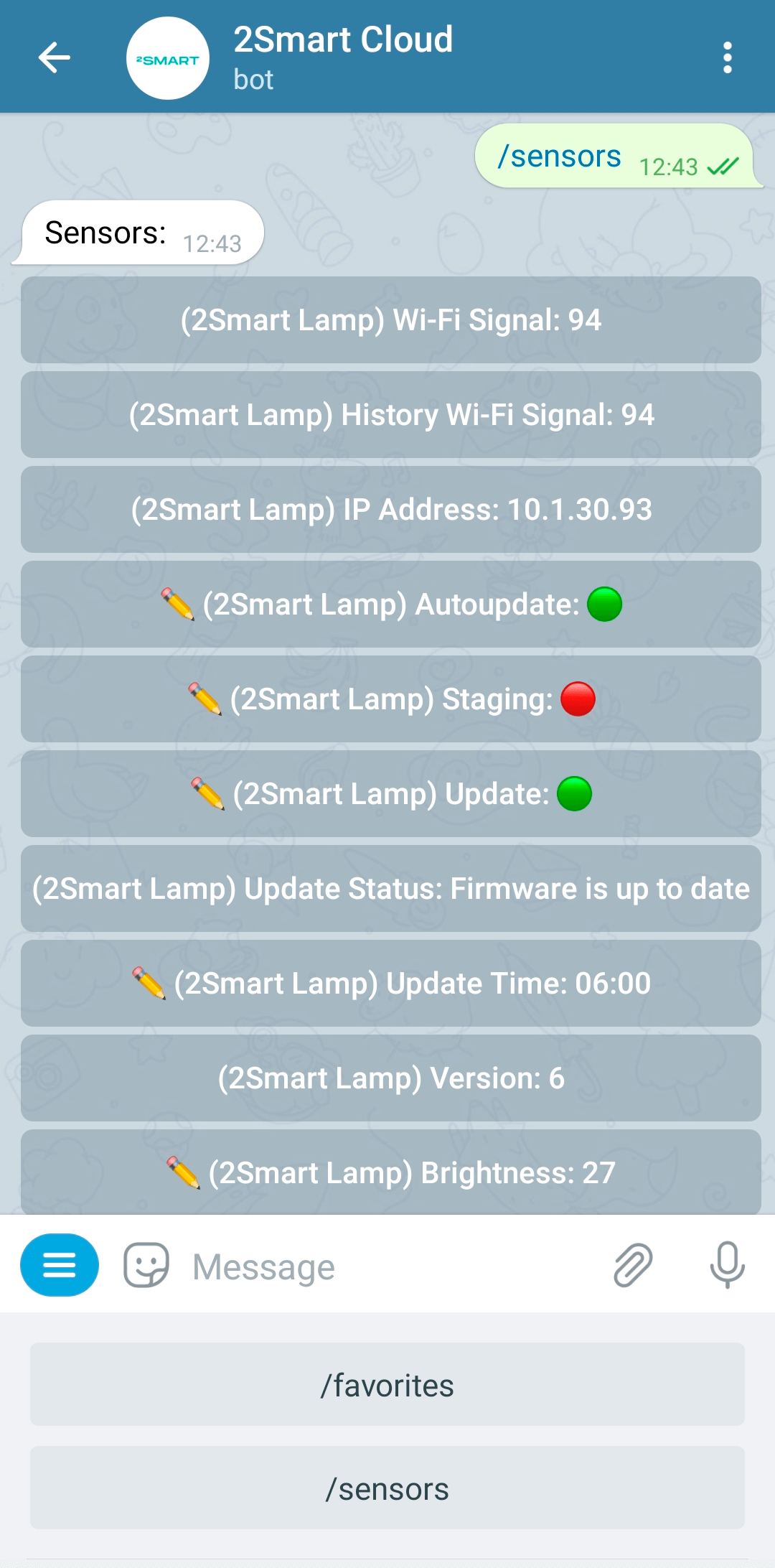Viewport: 775px width, 1568px height.
Task: Edit the 2Smart Lamp Staging setting
Action: click(390, 699)
